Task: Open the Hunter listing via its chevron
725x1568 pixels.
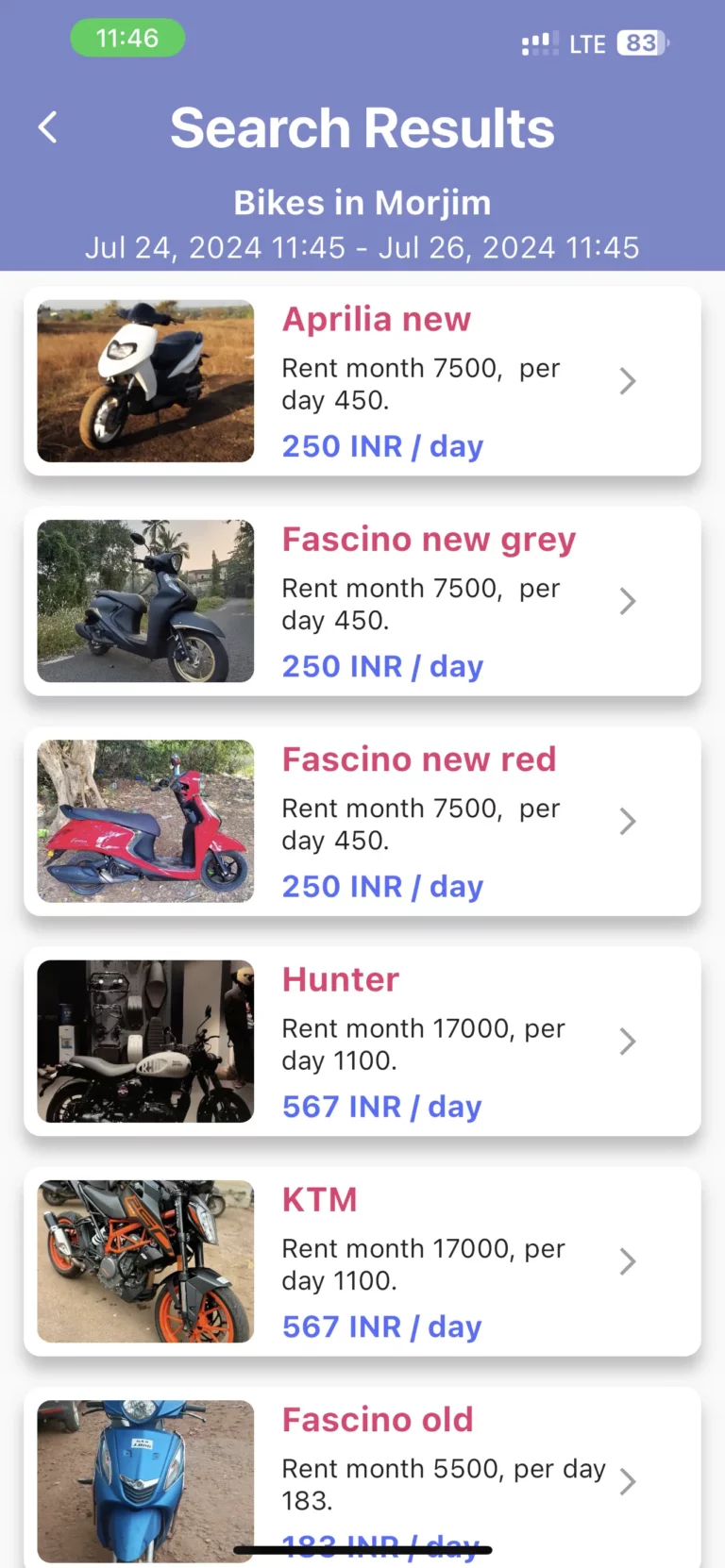Action: point(627,1042)
